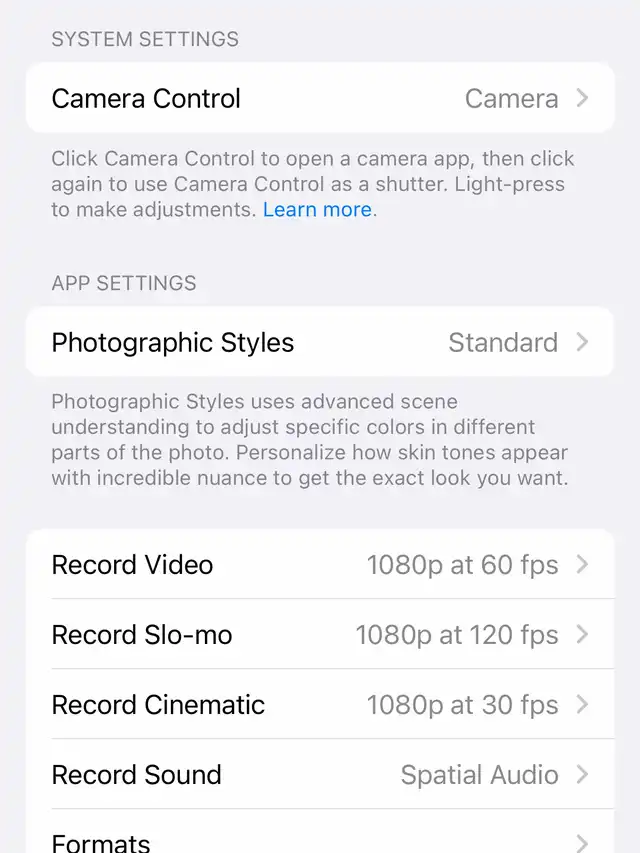Open Photographic Styles settings
Viewport: 640px width, 853px height.
coord(320,342)
